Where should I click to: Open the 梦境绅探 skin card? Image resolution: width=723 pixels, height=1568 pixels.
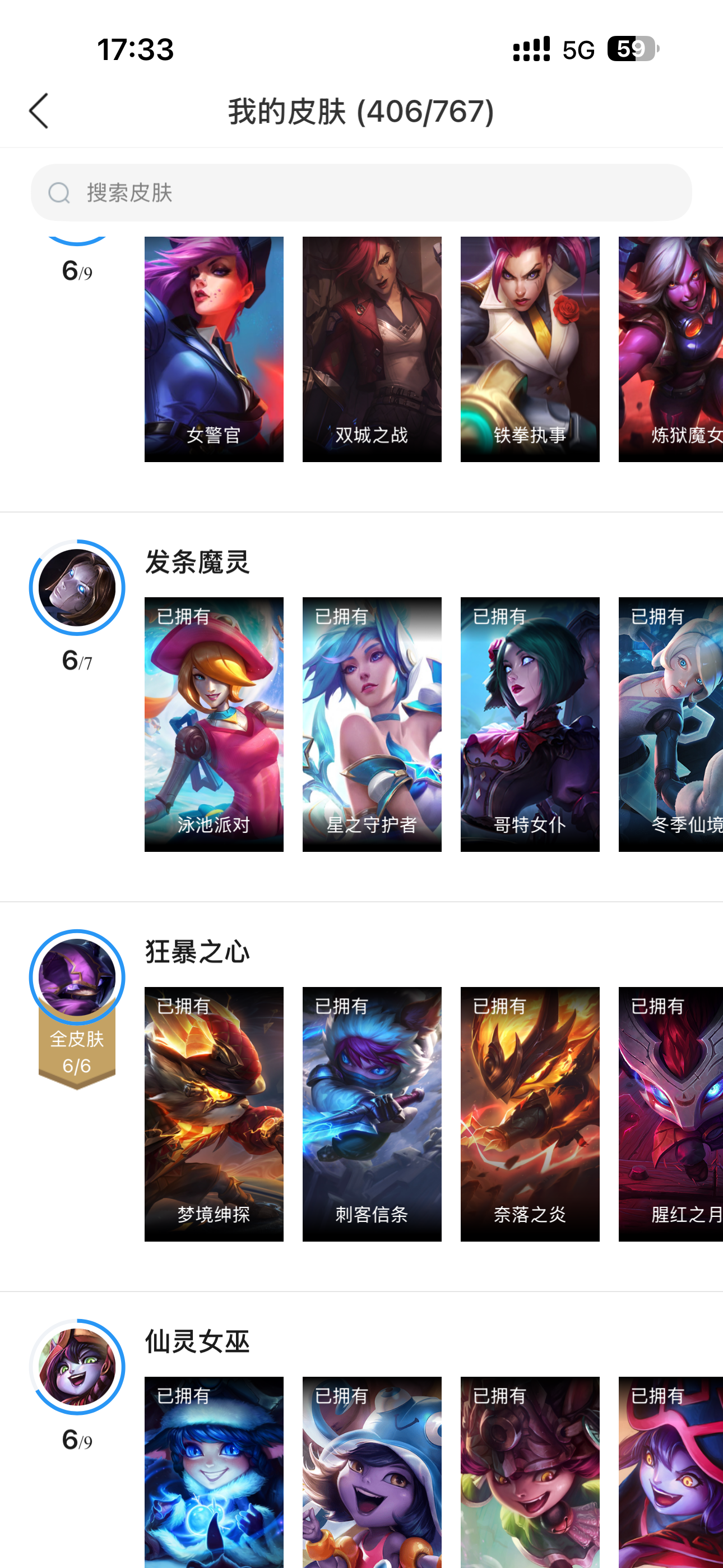pyautogui.click(x=214, y=1114)
